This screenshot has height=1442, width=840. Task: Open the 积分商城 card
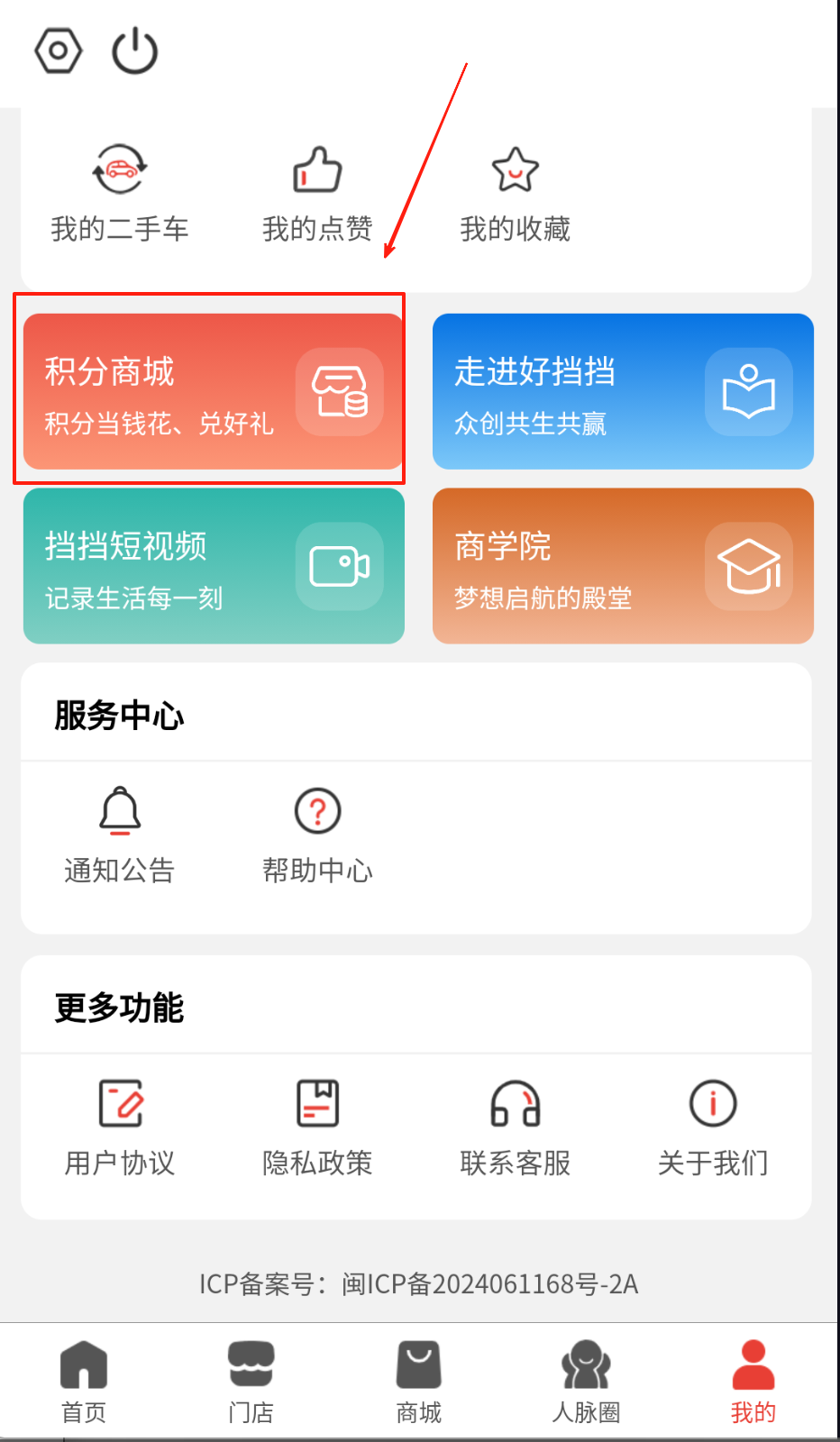tap(214, 391)
